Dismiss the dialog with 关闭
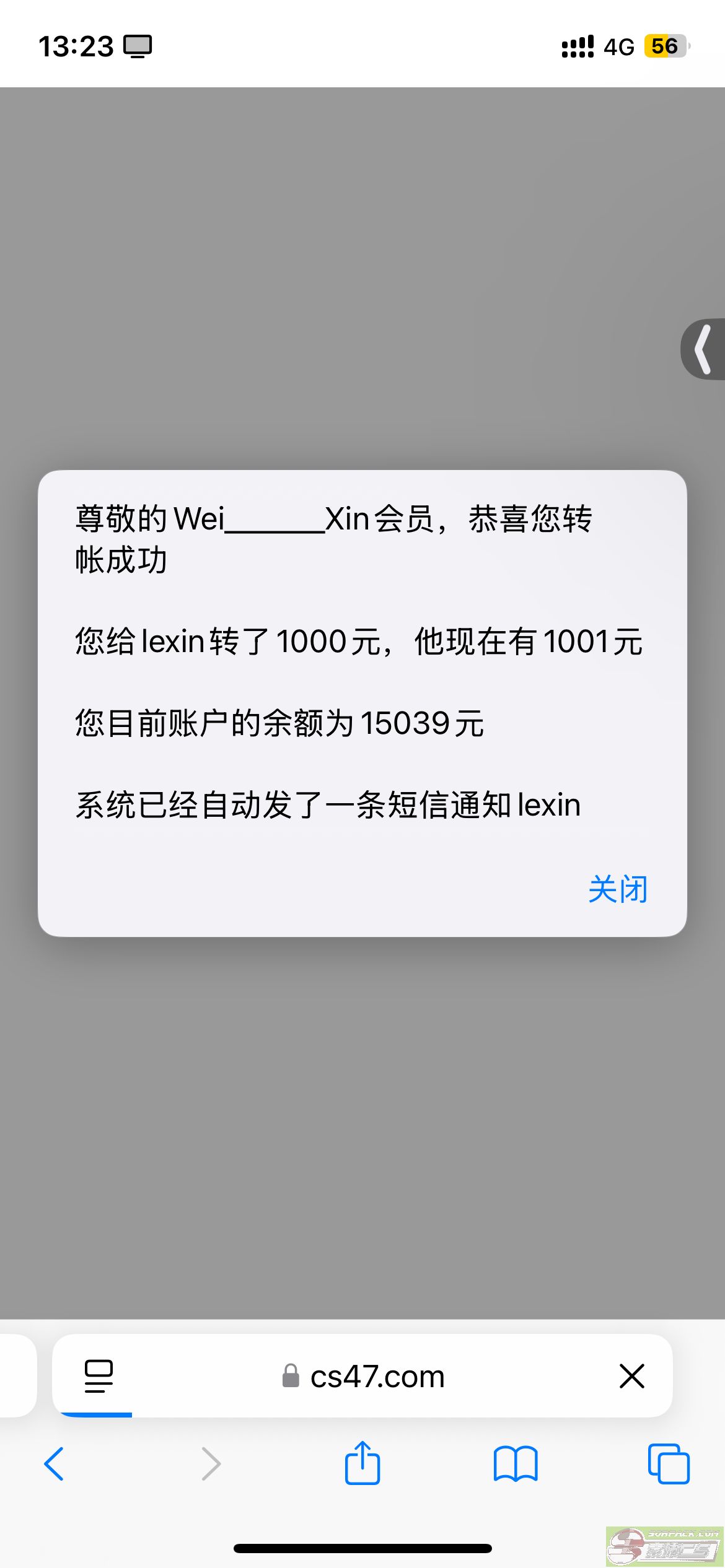This screenshot has width=725, height=1568. click(618, 890)
